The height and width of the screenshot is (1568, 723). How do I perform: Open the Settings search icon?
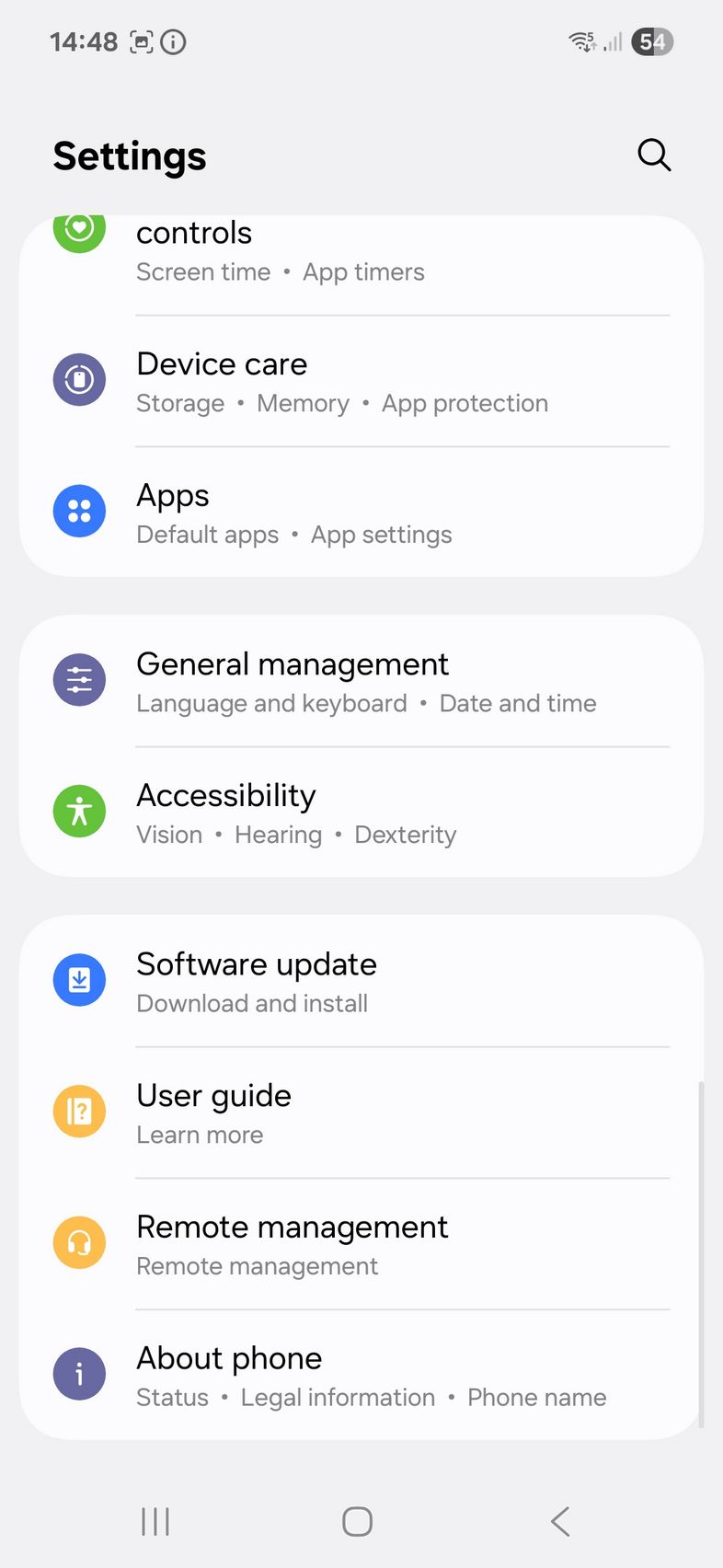point(654,155)
